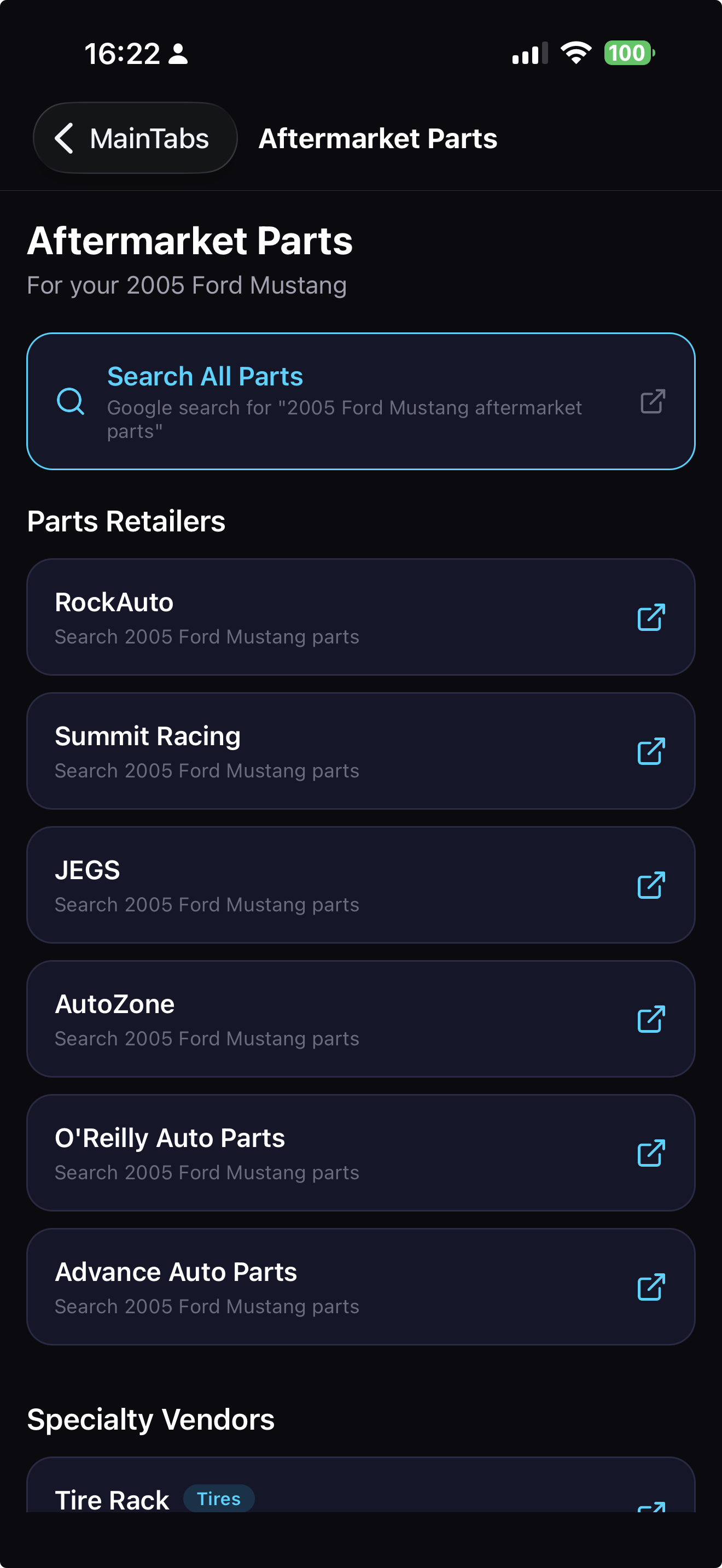Image resolution: width=722 pixels, height=1568 pixels.
Task: Select the RockAuto retailer card
Action: tap(361, 617)
